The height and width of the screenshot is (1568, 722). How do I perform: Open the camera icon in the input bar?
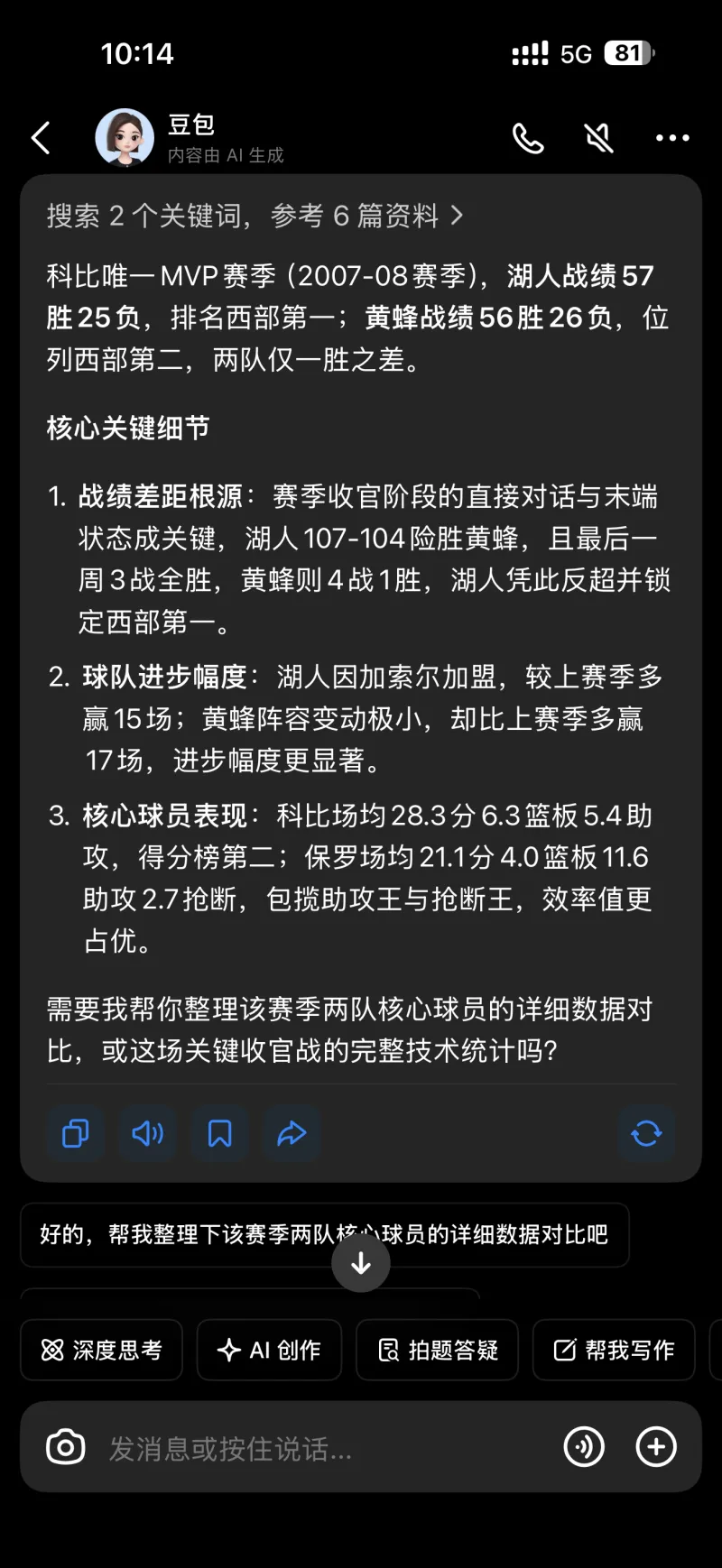(x=66, y=1446)
